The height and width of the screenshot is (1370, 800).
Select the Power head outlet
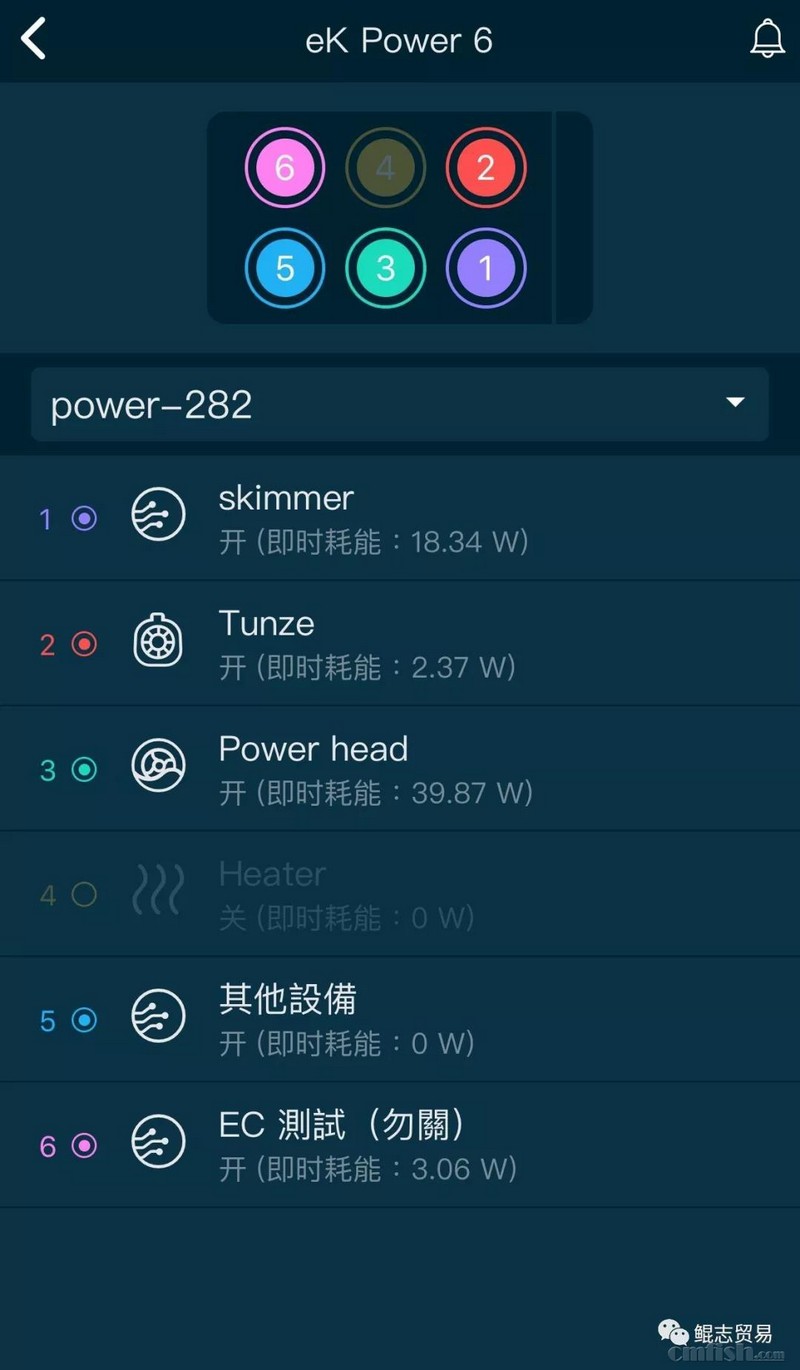(400, 769)
